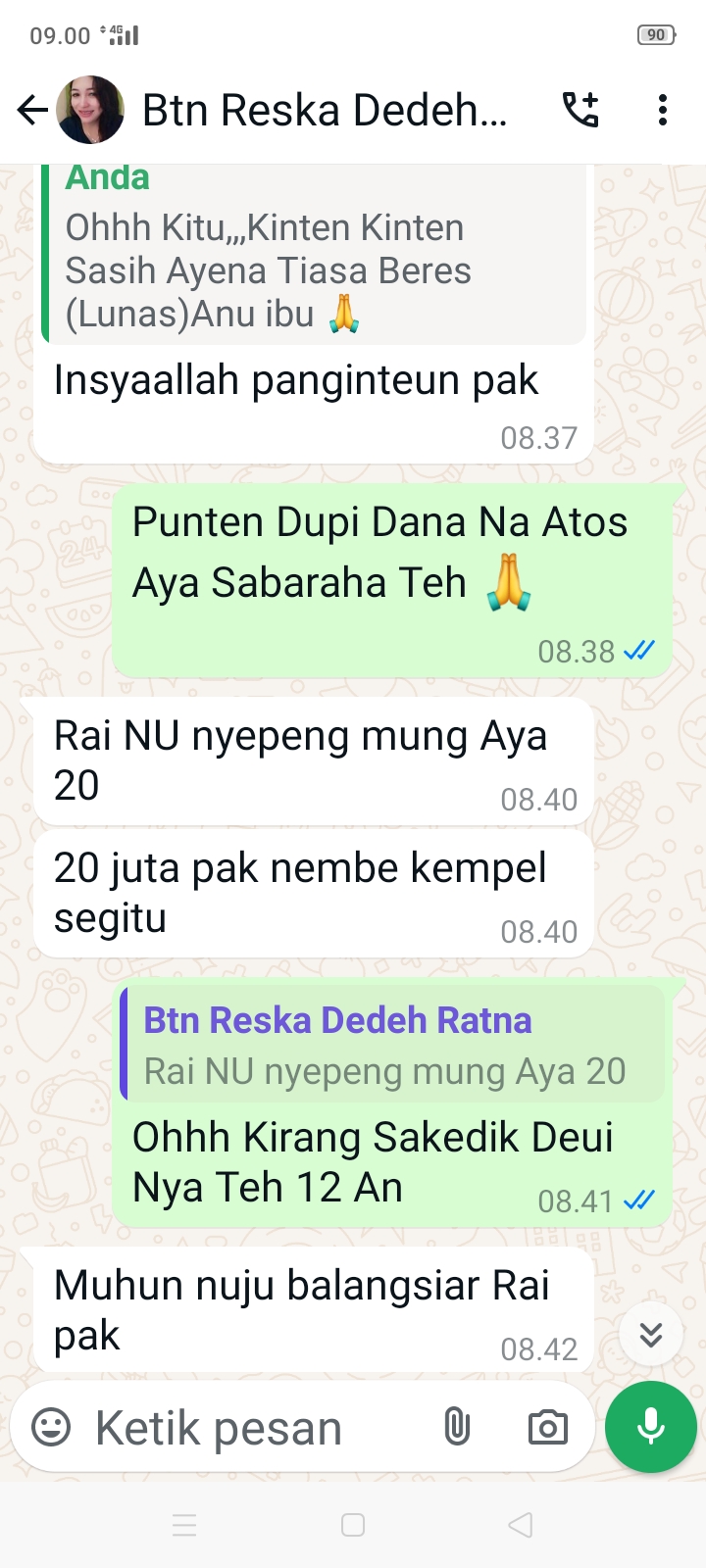Image resolution: width=706 pixels, height=1568 pixels.
Task: Record a voice message with the microphone
Action: 651,1427
